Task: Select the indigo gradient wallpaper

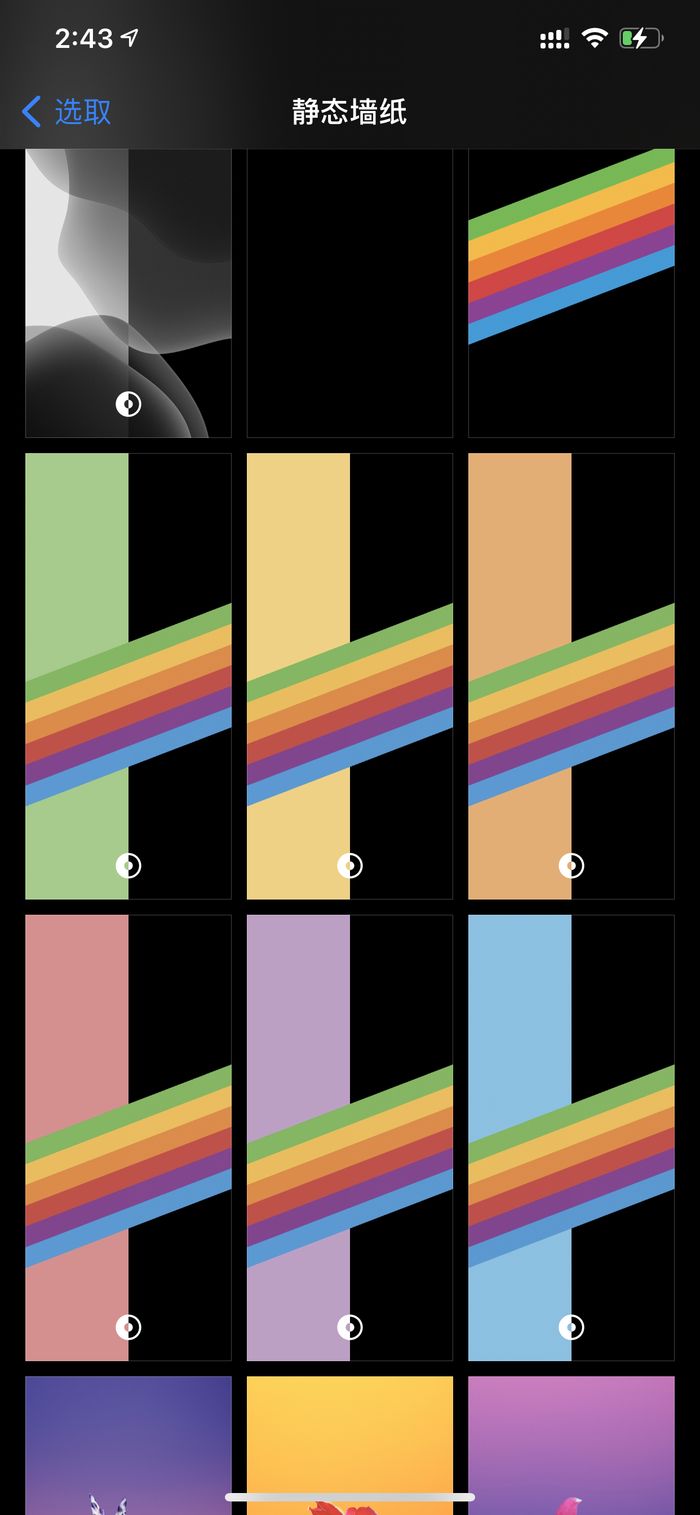Action: point(128,1440)
